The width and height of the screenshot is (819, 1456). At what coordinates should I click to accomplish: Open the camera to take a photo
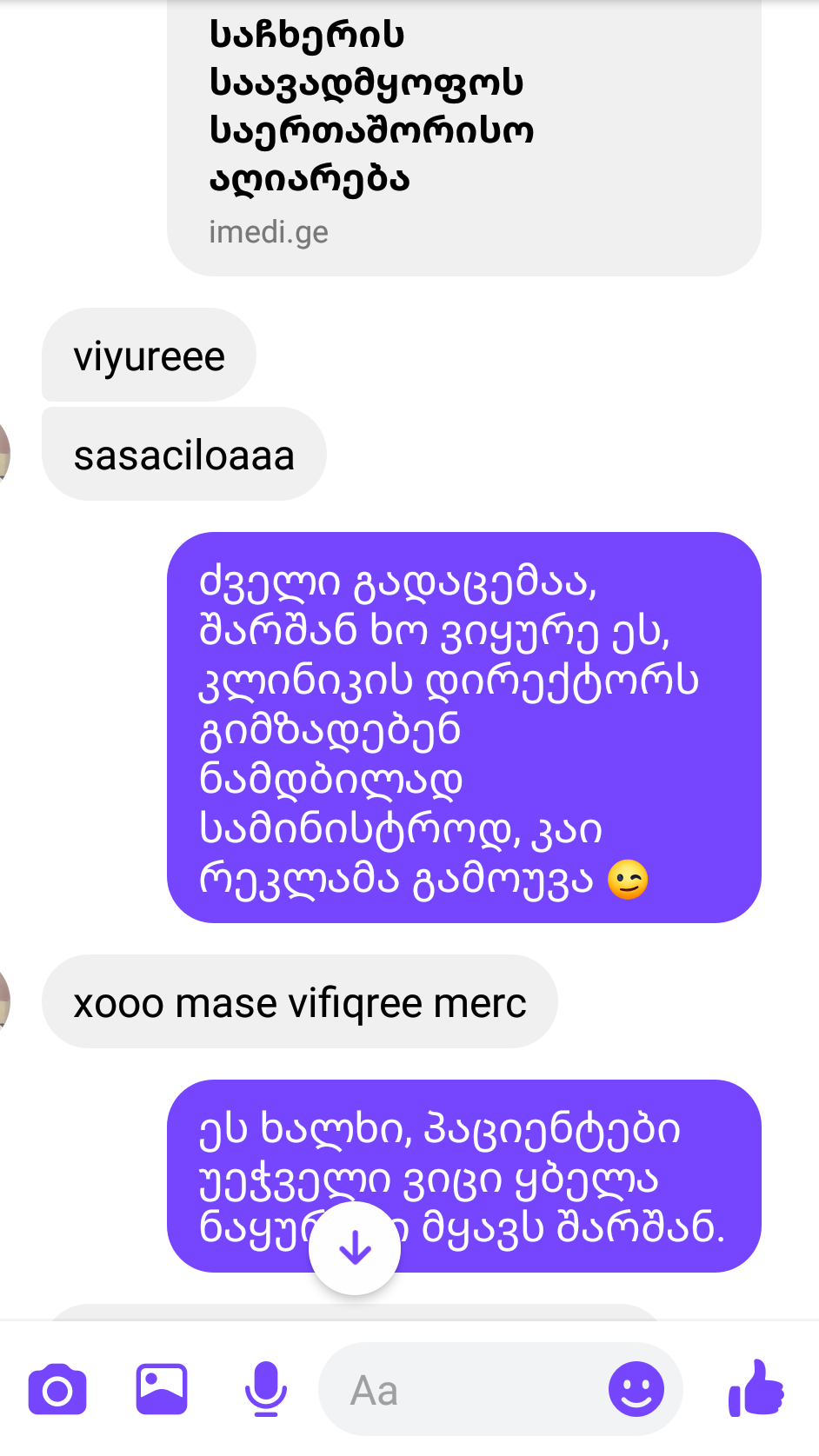pos(57,1389)
